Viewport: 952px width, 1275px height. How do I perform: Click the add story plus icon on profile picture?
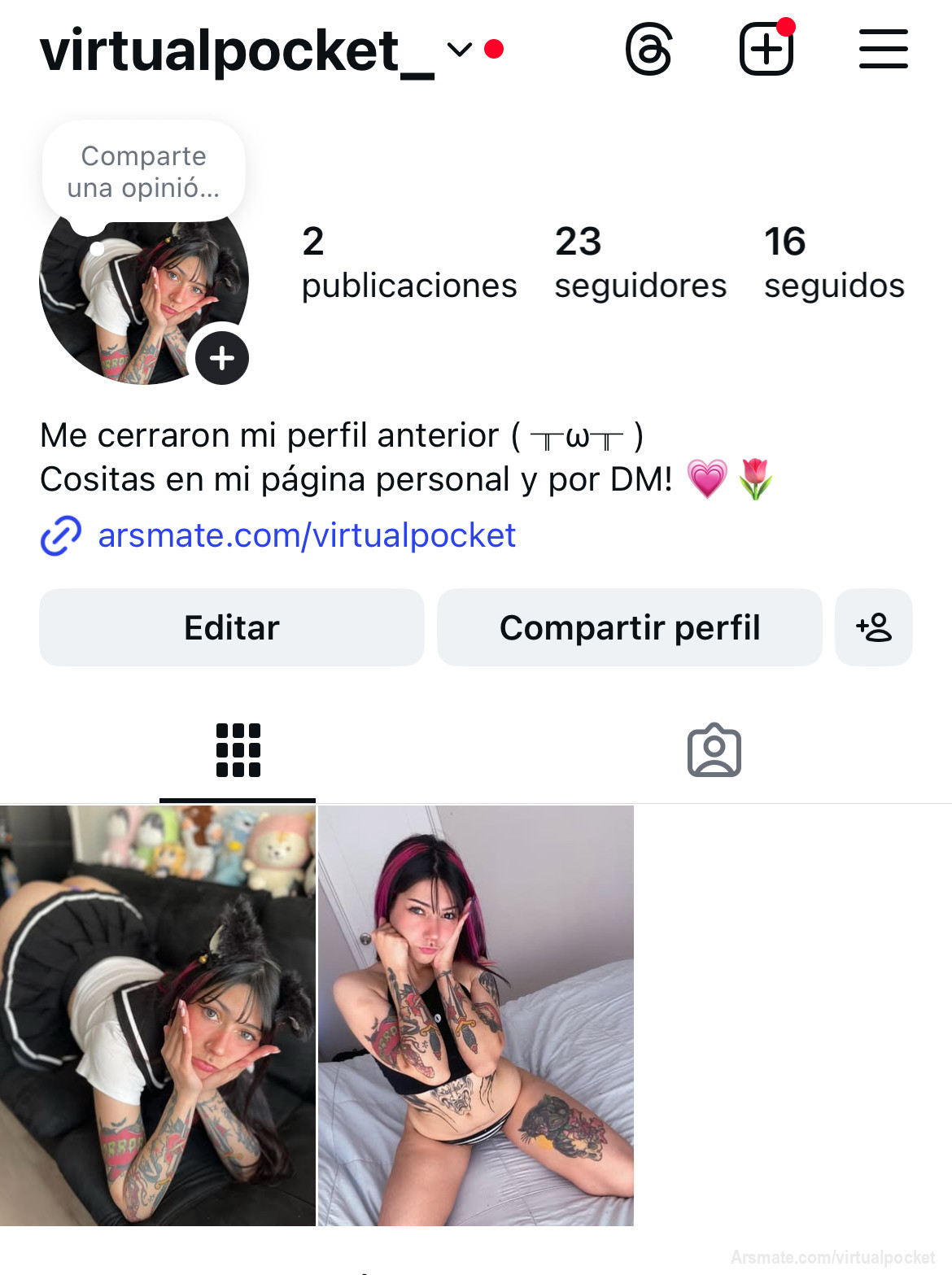point(220,357)
